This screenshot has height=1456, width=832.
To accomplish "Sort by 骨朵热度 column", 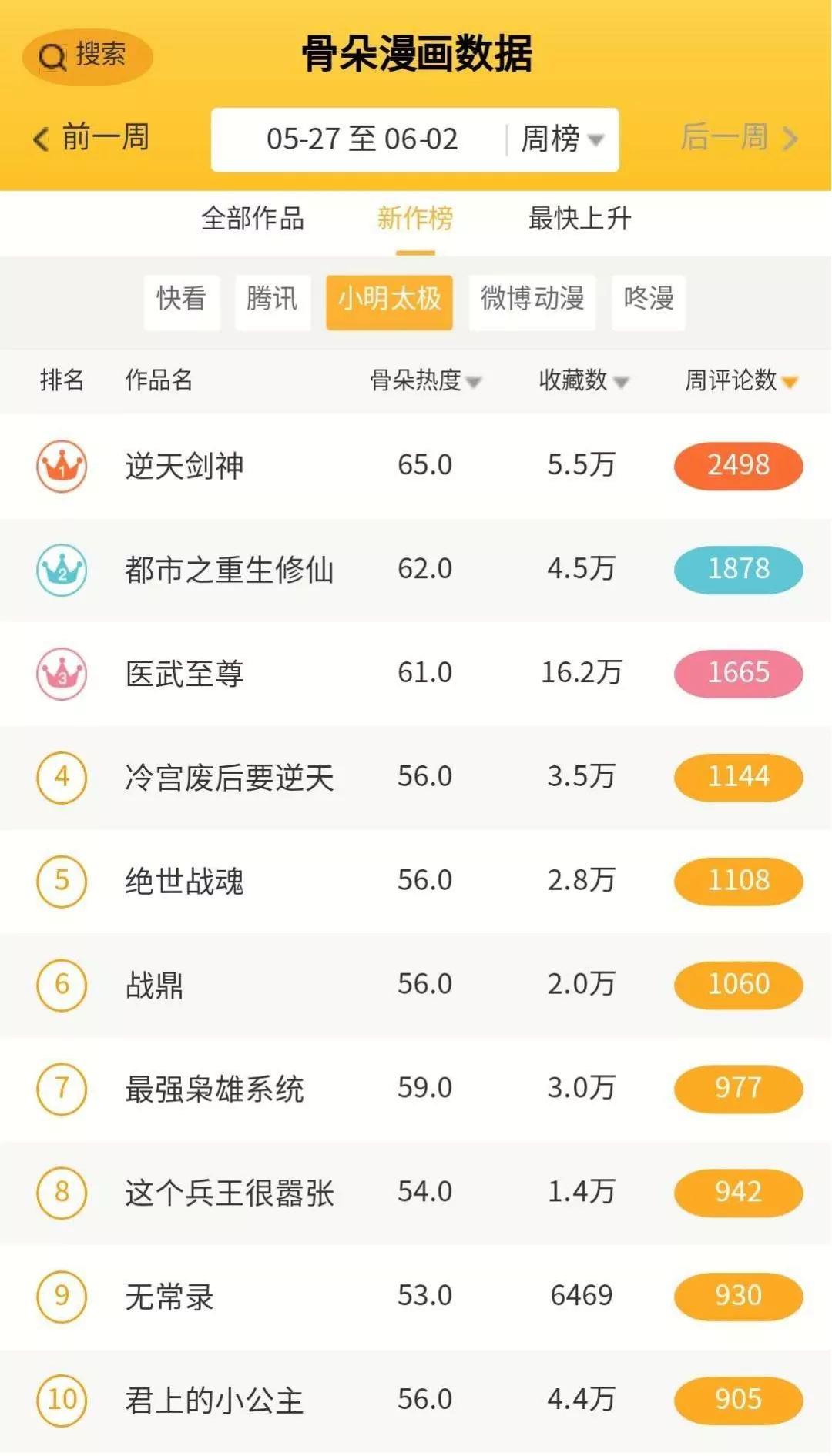I will click(425, 380).
